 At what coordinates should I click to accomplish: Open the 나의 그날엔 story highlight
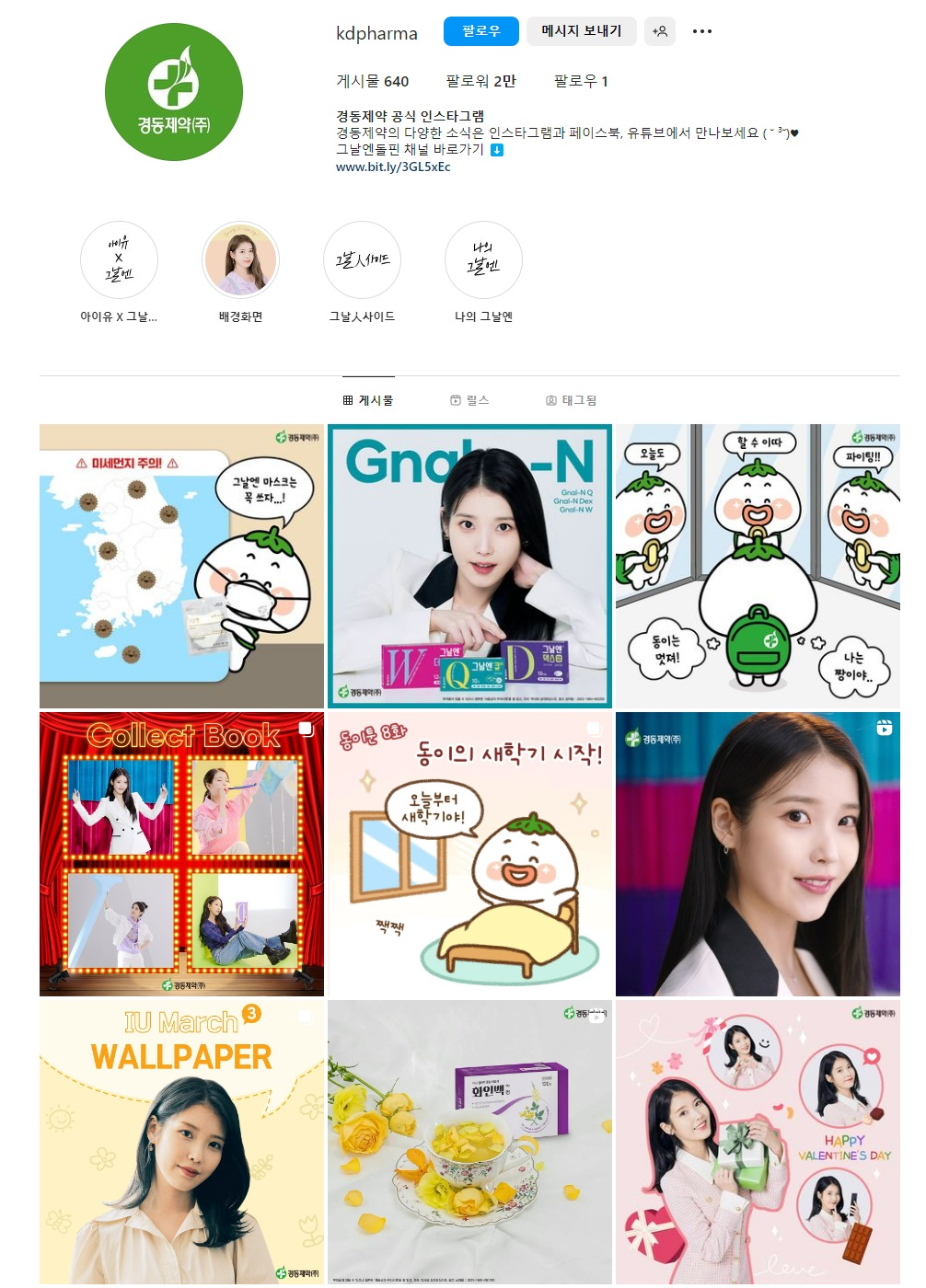pos(483,260)
